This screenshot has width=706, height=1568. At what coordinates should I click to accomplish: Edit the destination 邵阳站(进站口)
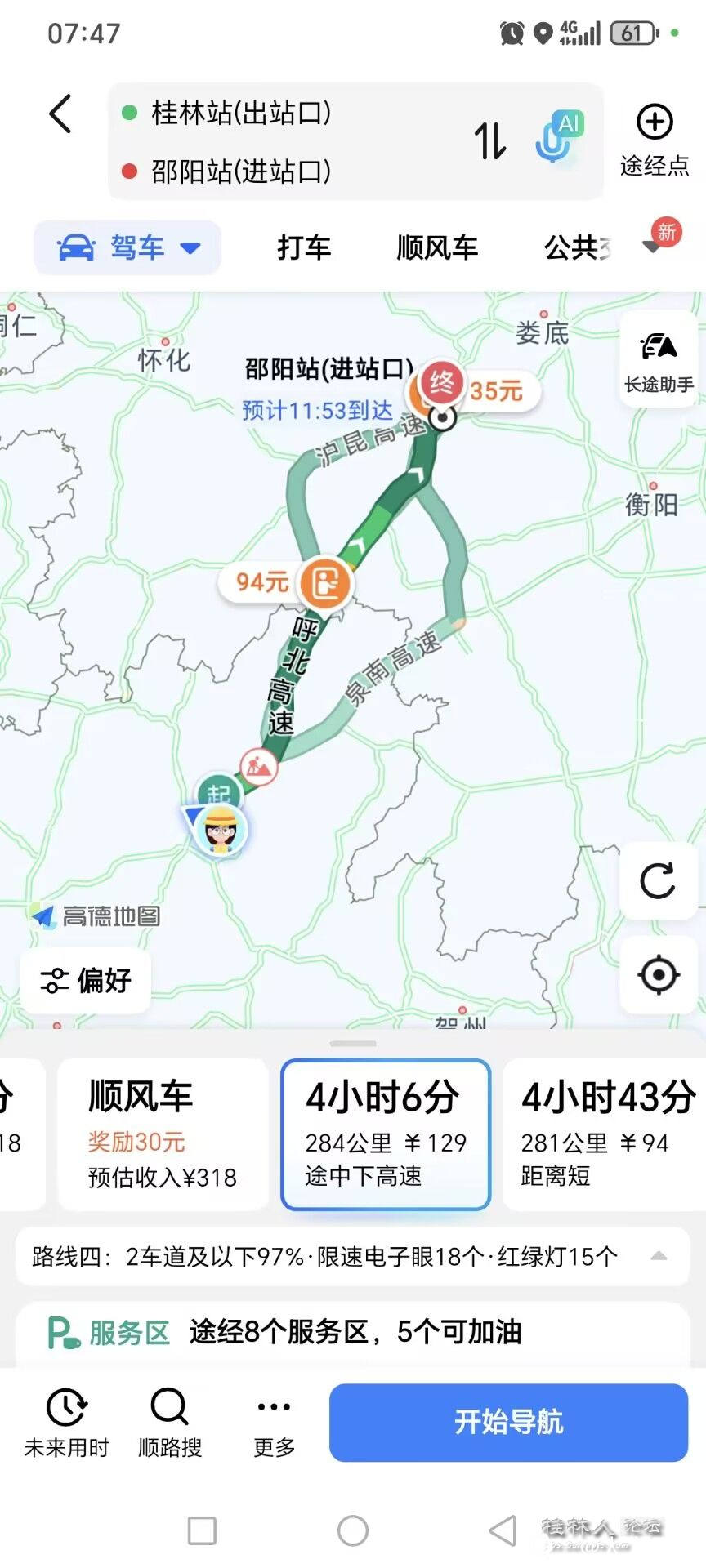click(241, 171)
